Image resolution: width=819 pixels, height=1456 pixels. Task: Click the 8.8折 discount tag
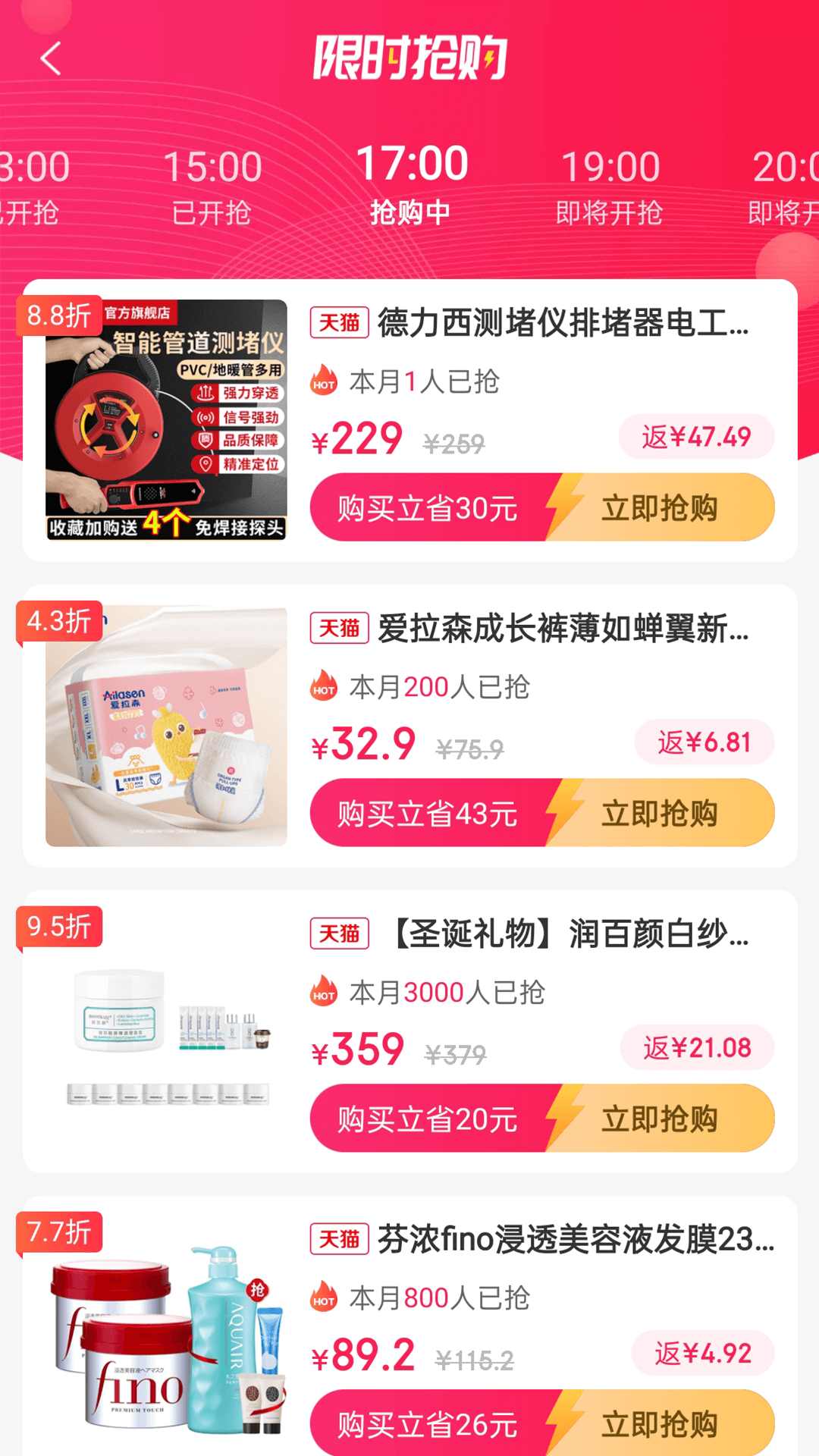coord(59,315)
